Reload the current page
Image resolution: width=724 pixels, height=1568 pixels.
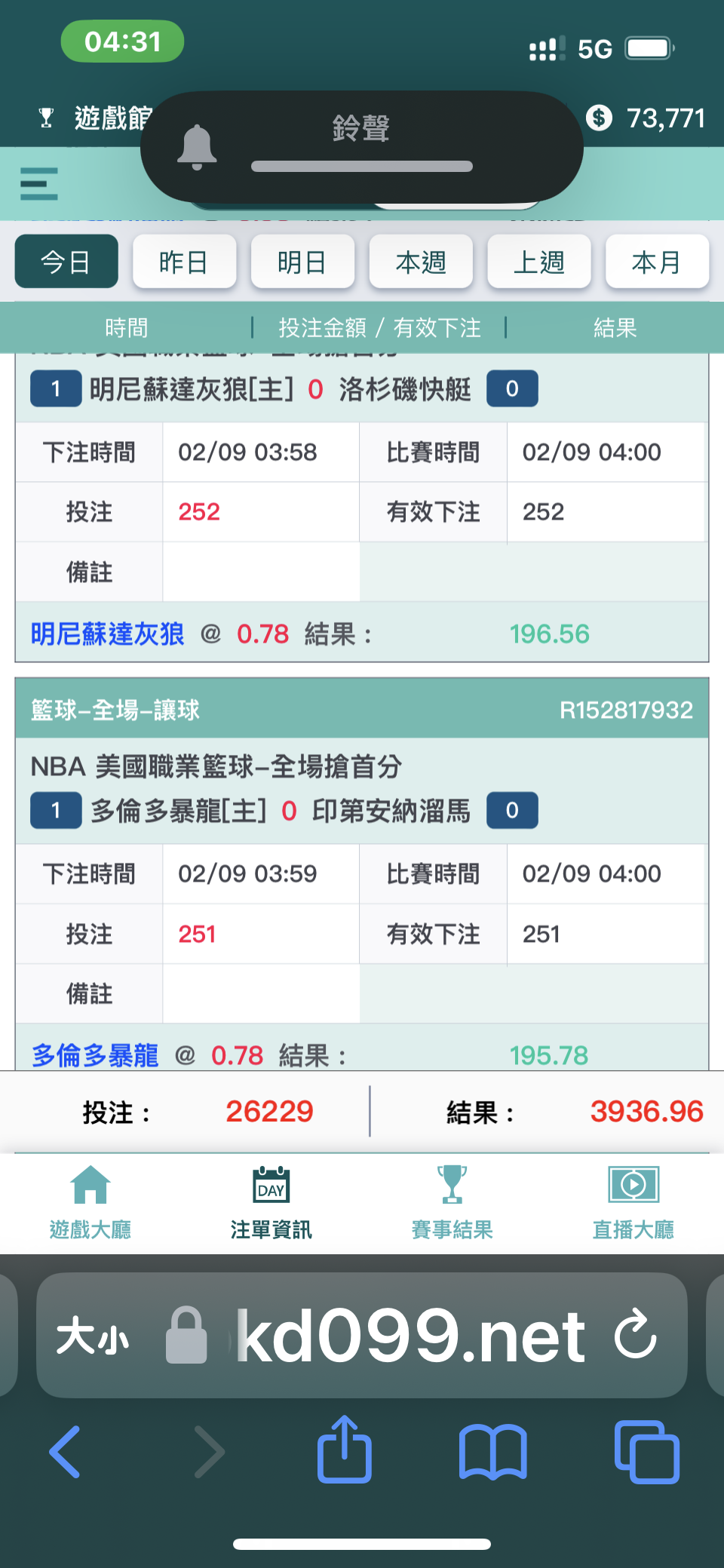(636, 1334)
